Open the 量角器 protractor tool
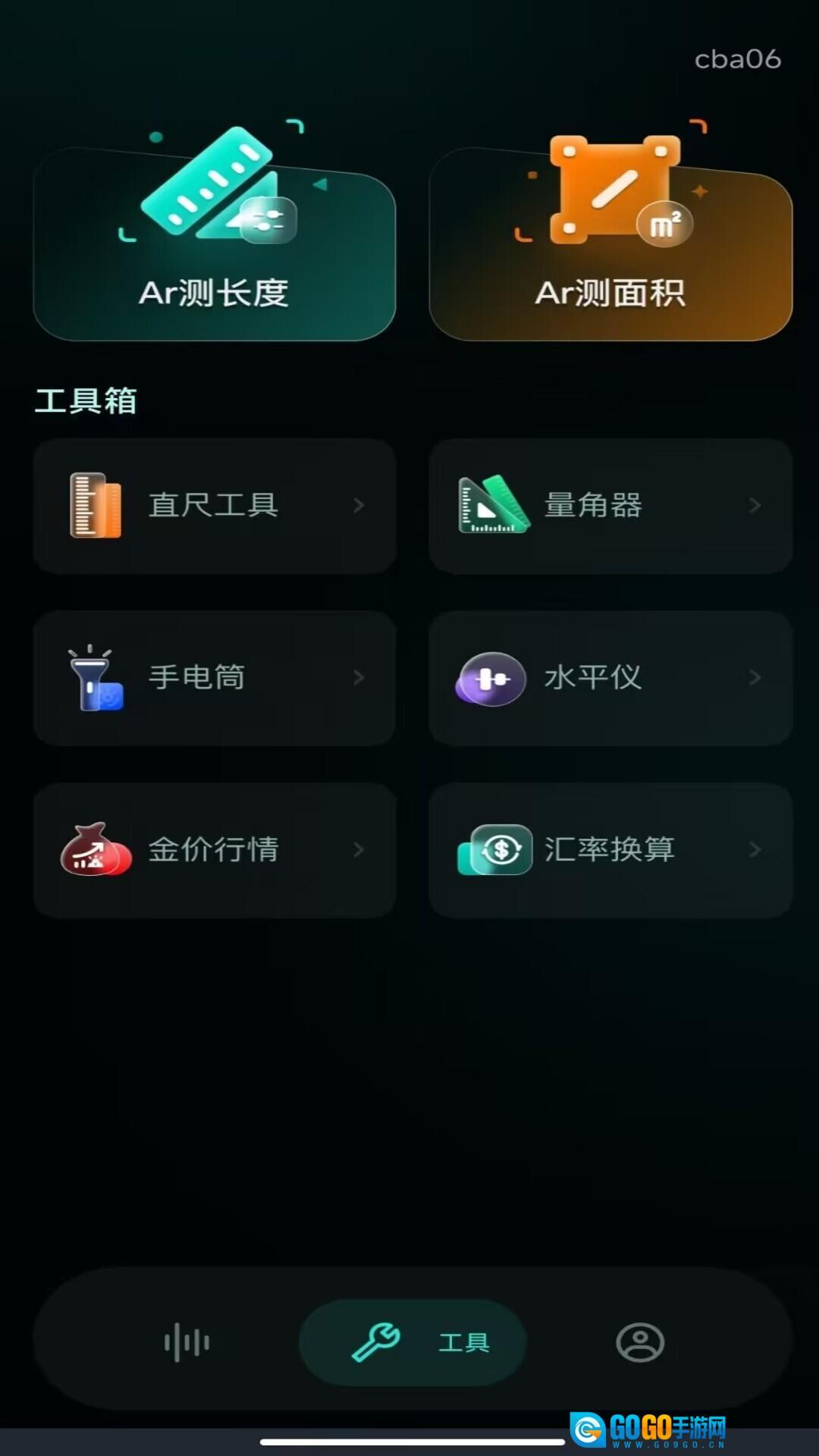This screenshot has width=819, height=1456. pyautogui.click(x=610, y=506)
